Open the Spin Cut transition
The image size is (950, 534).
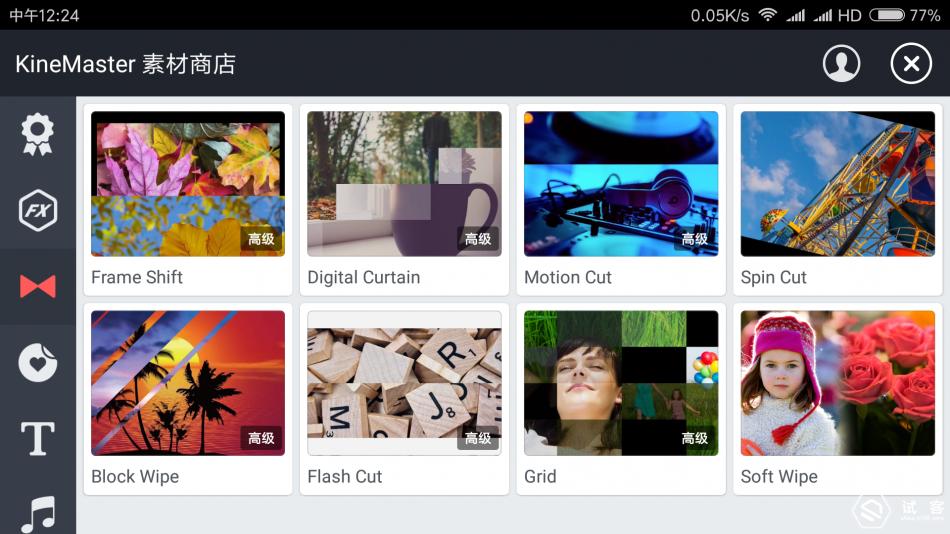(x=837, y=199)
